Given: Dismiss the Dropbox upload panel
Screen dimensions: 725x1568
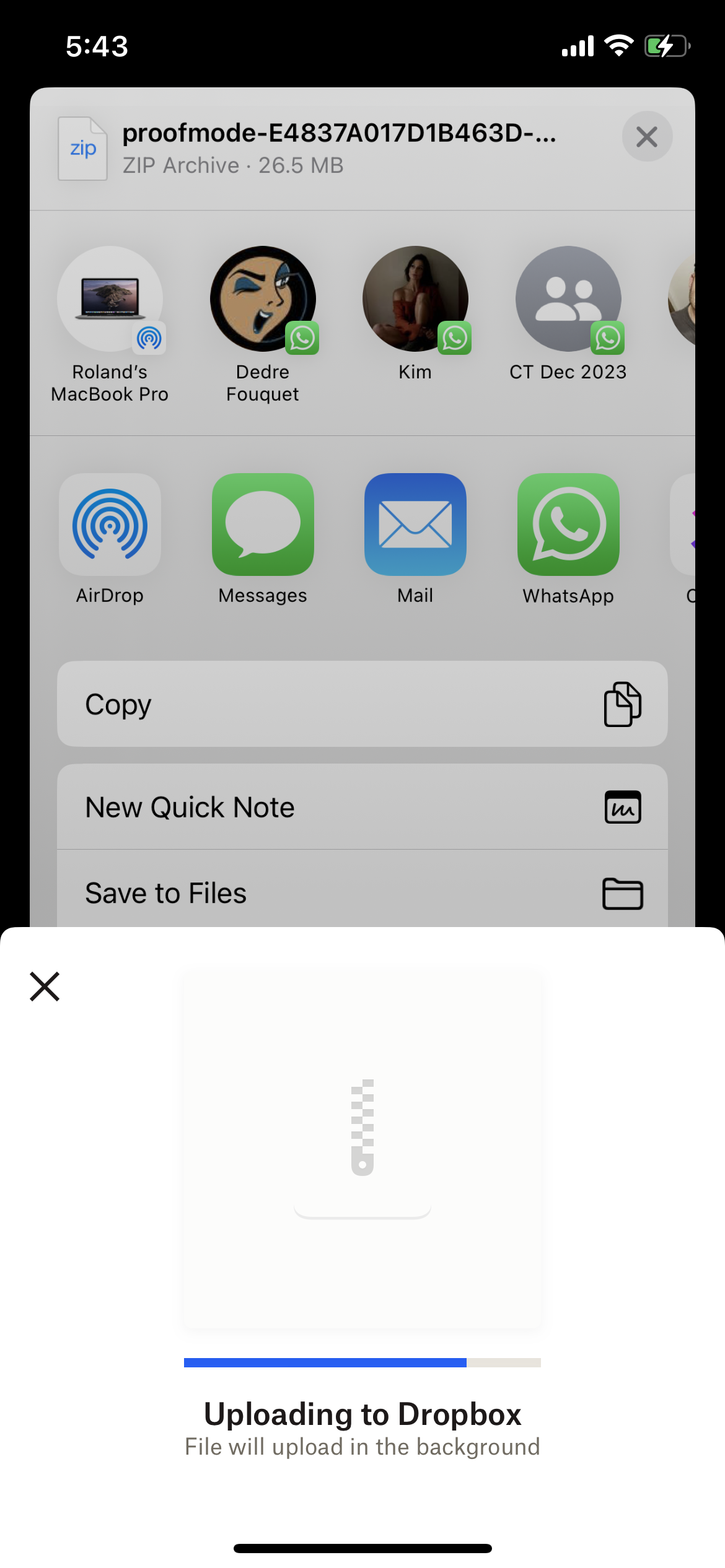Looking at the screenshot, I should click(x=45, y=987).
